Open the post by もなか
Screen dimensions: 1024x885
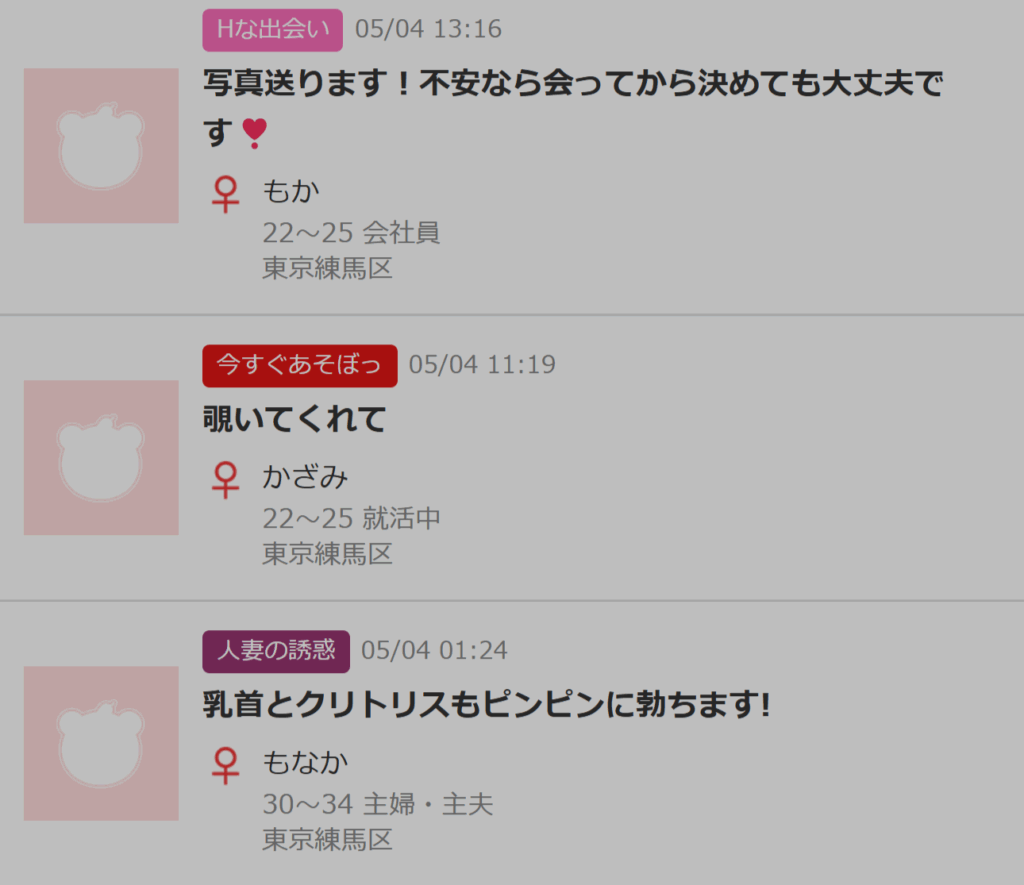[x=487, y=706]
